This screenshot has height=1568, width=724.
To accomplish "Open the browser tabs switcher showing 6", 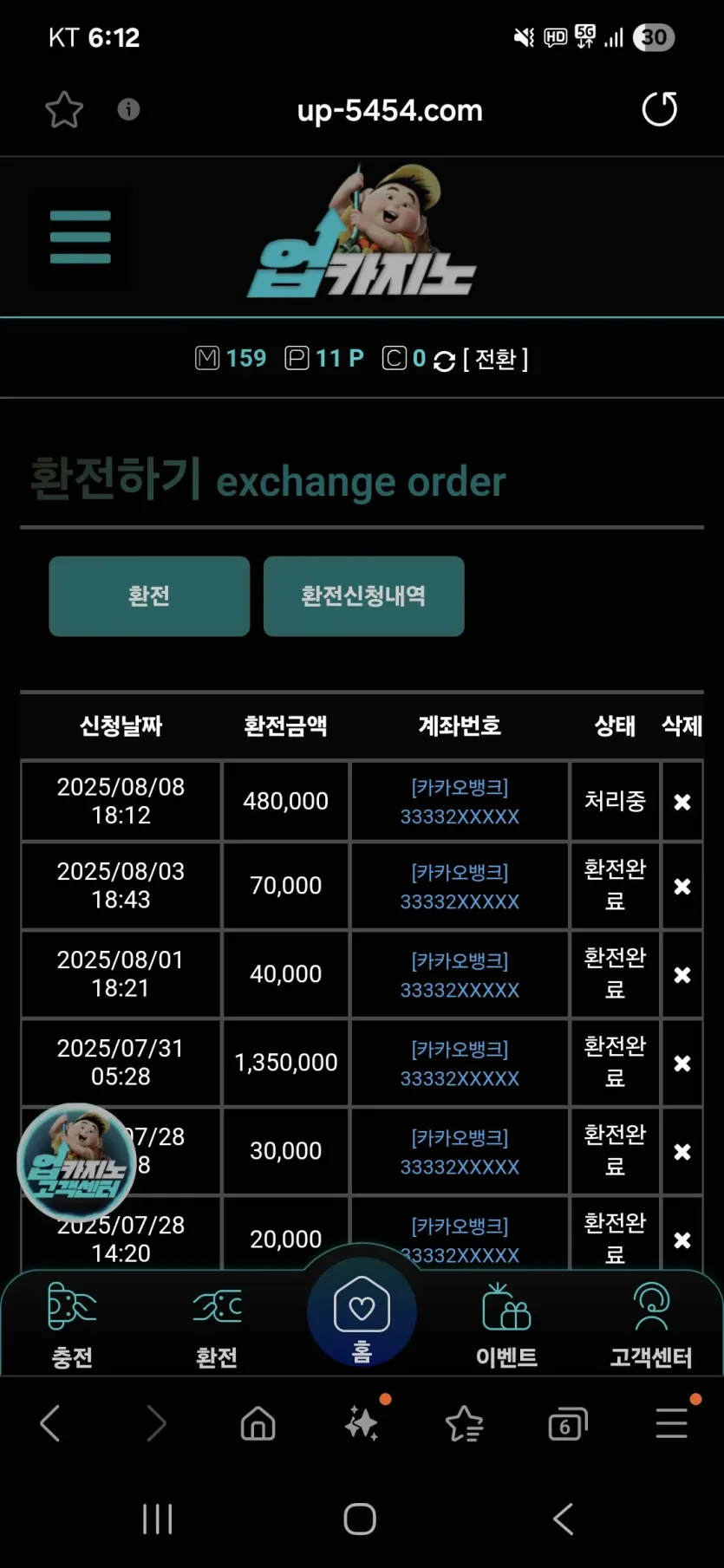I will click(x=568, y=1423).
